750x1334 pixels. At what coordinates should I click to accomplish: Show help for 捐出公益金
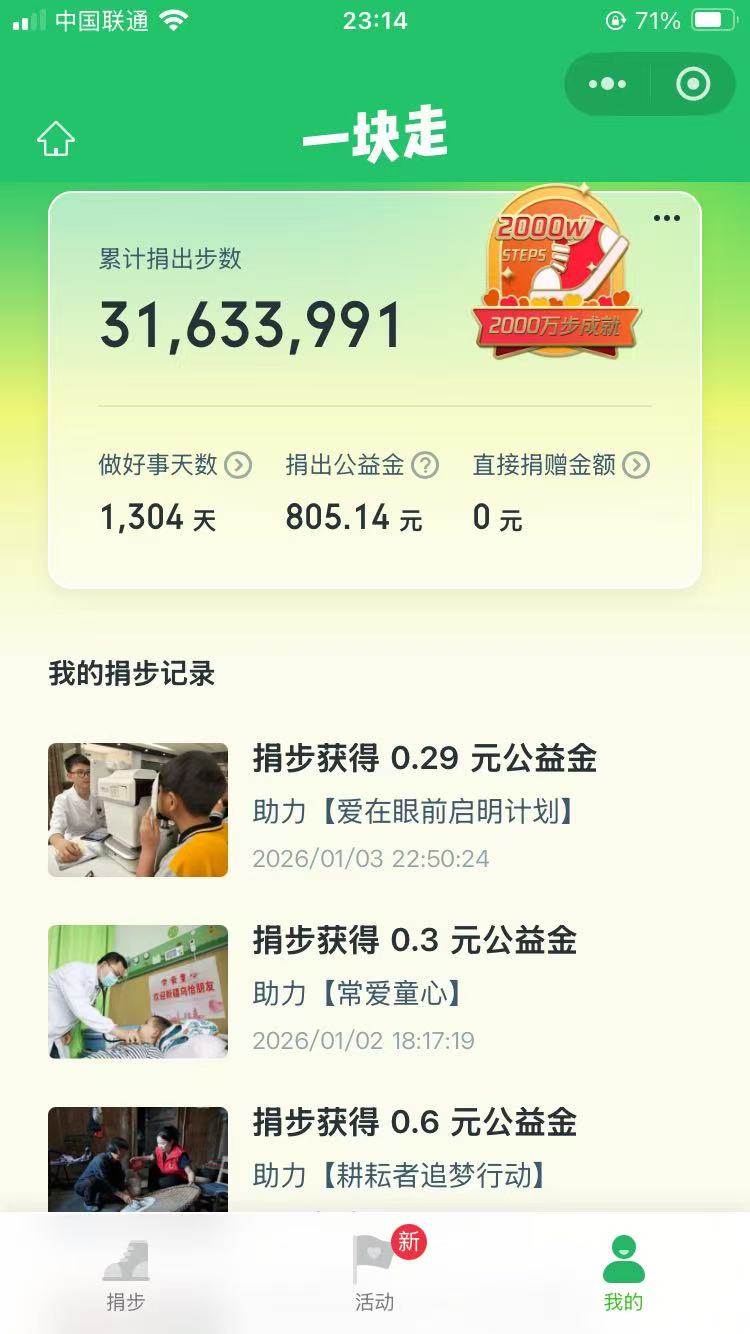click(426, 465)
